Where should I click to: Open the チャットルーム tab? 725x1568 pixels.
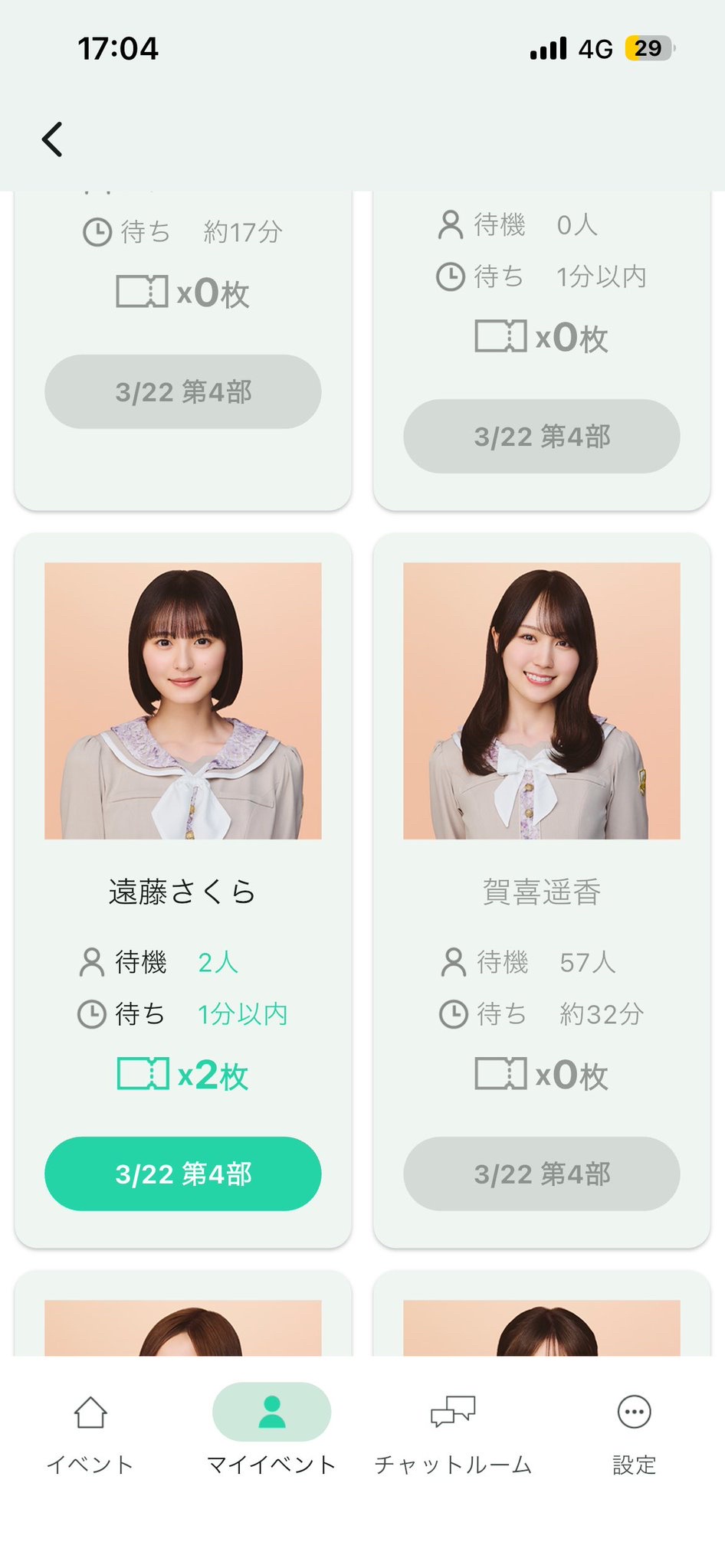coord(453,1432)
